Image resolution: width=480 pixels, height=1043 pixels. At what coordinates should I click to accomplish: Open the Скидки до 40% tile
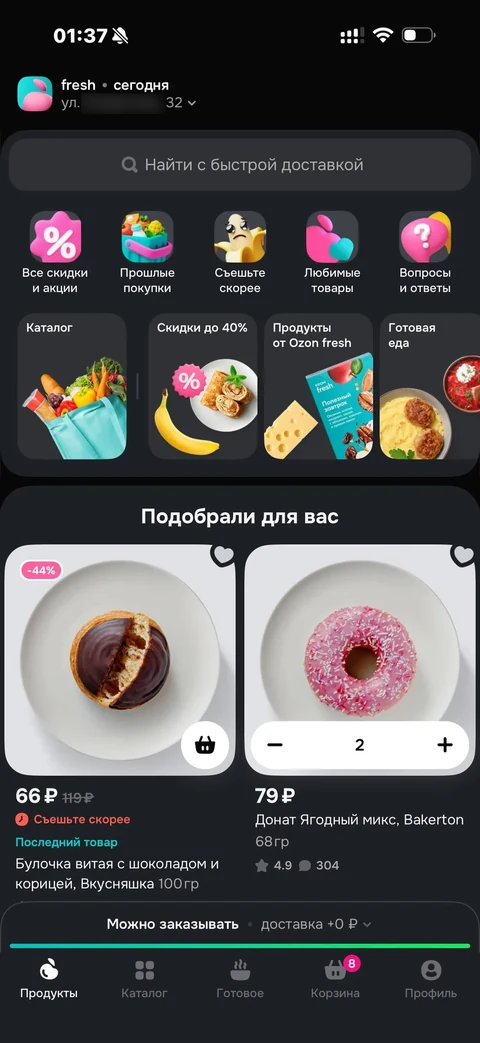pyautogui.click(x=203, y=386)
